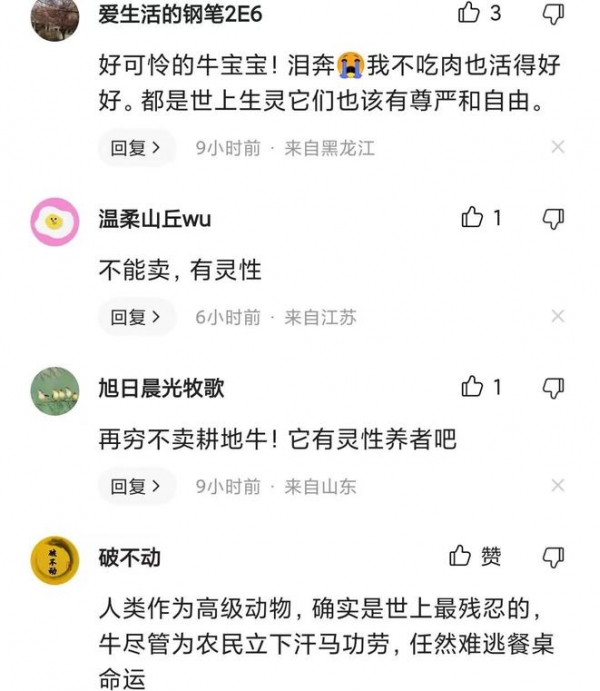Like 旭日晨光牧歌's comment

point(473,387)
